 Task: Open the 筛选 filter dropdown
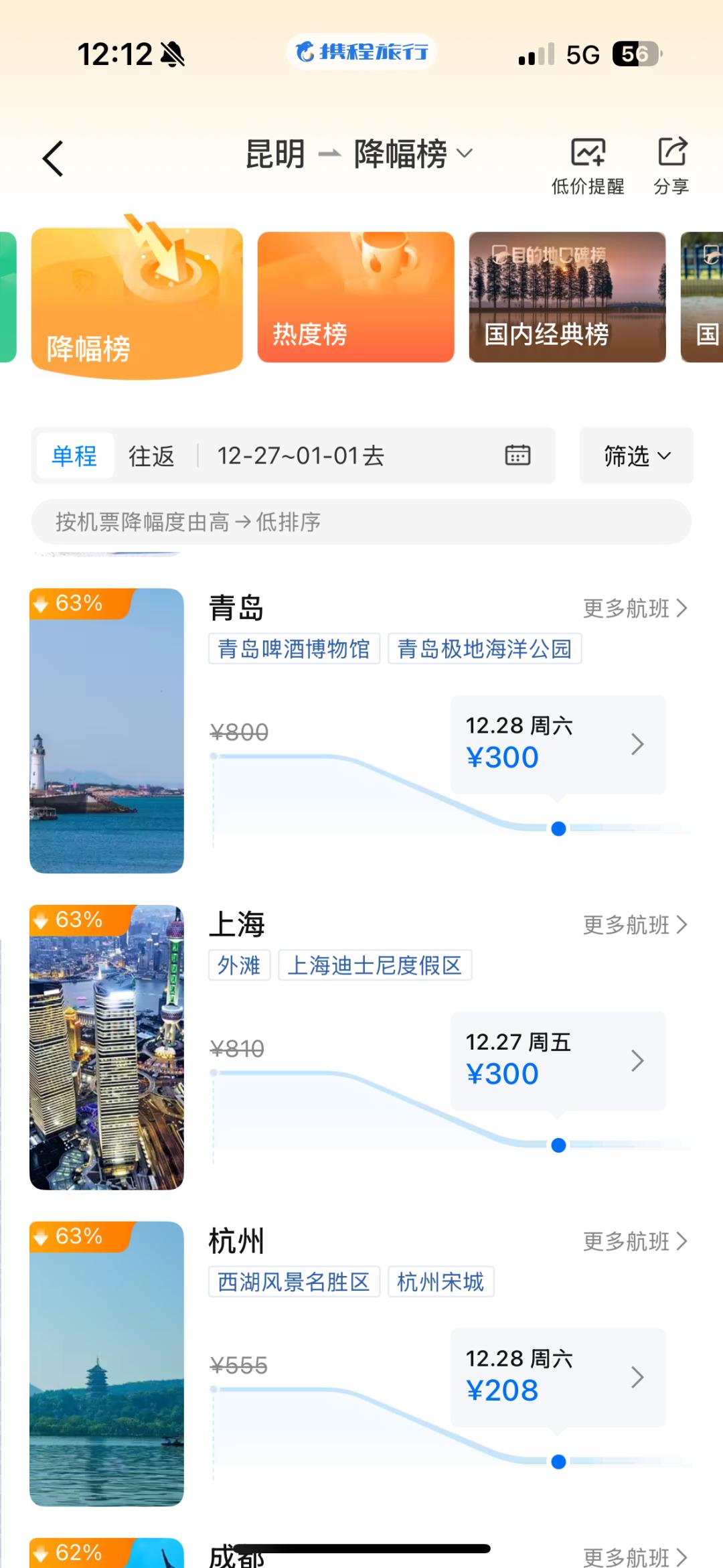click(x=636, y=456)
